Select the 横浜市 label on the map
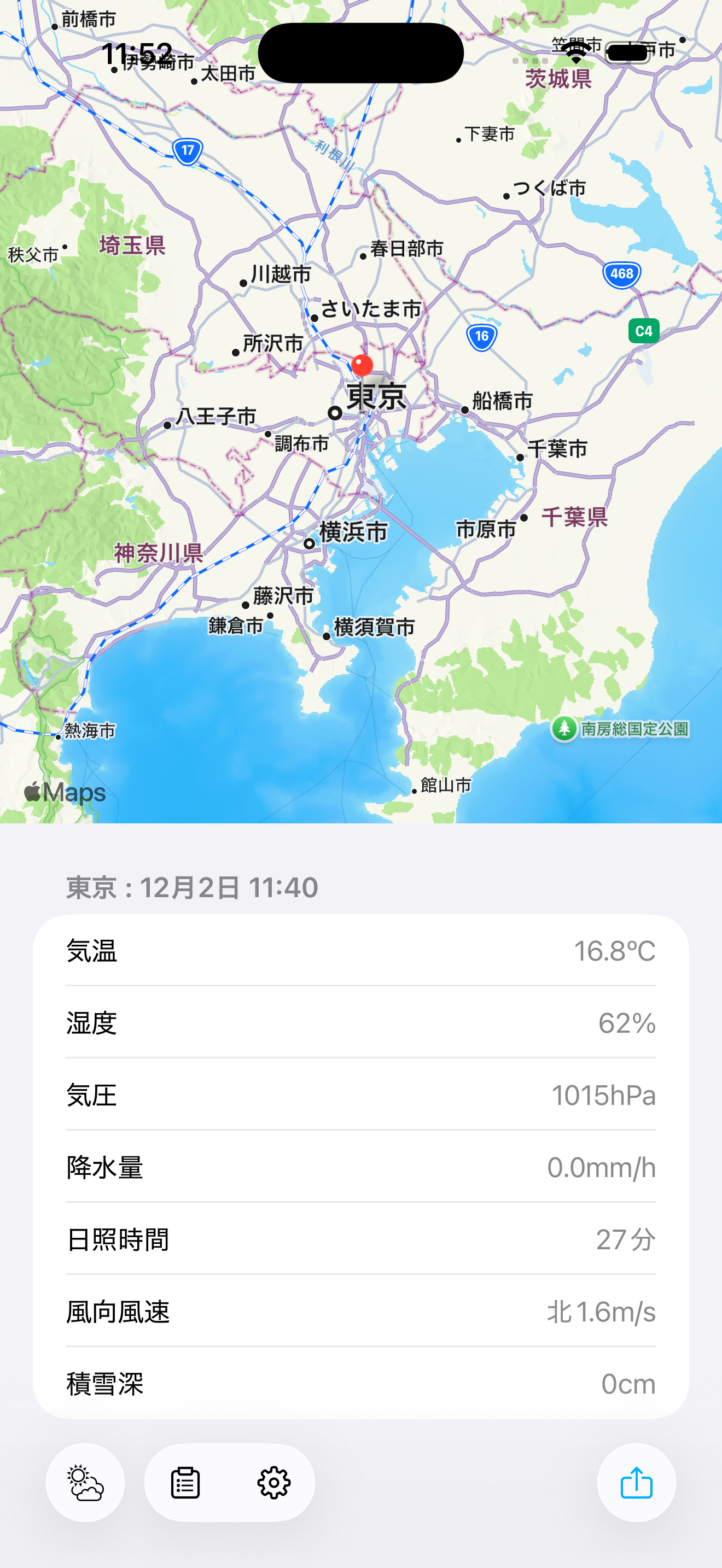Viewport: 722px width, 1568px height. click(353, 532)
